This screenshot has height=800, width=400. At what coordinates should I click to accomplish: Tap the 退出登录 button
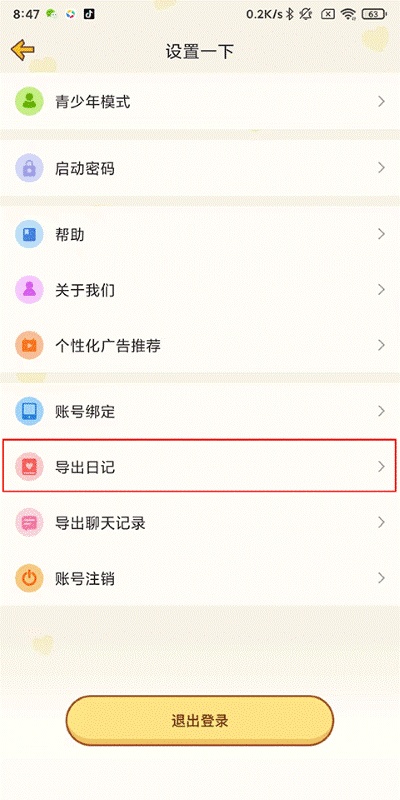pyautogui.click(x=200, y=721)
